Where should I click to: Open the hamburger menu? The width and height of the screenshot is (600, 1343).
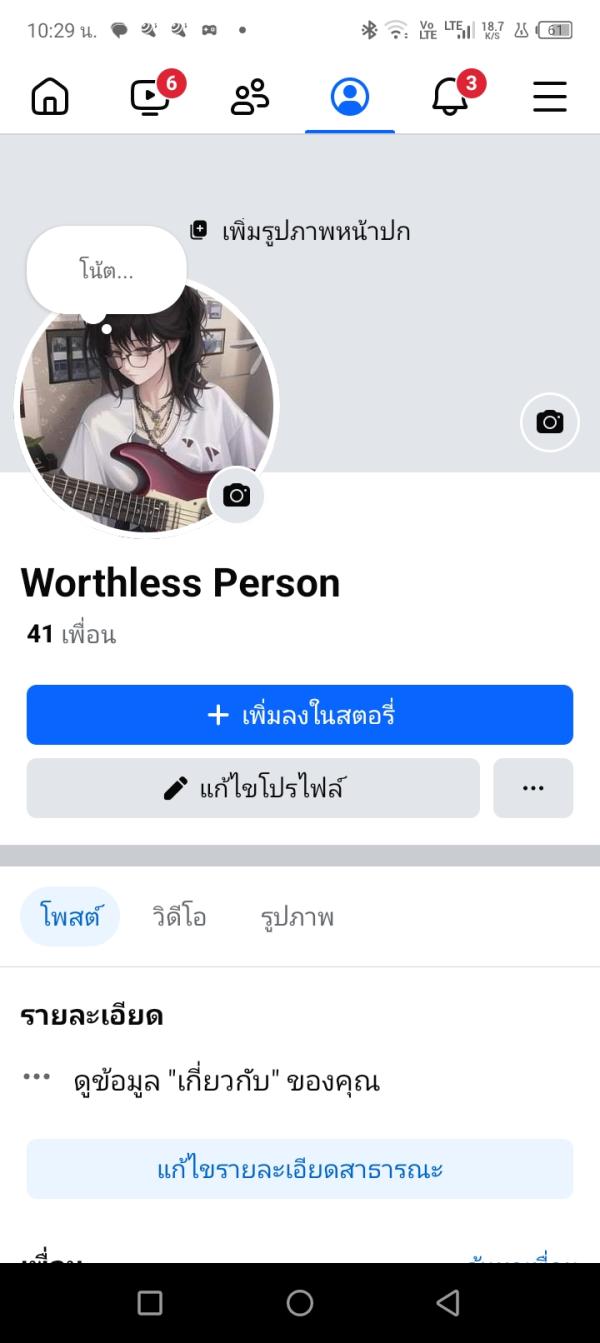pyautogui.click(x=549, y=97)
